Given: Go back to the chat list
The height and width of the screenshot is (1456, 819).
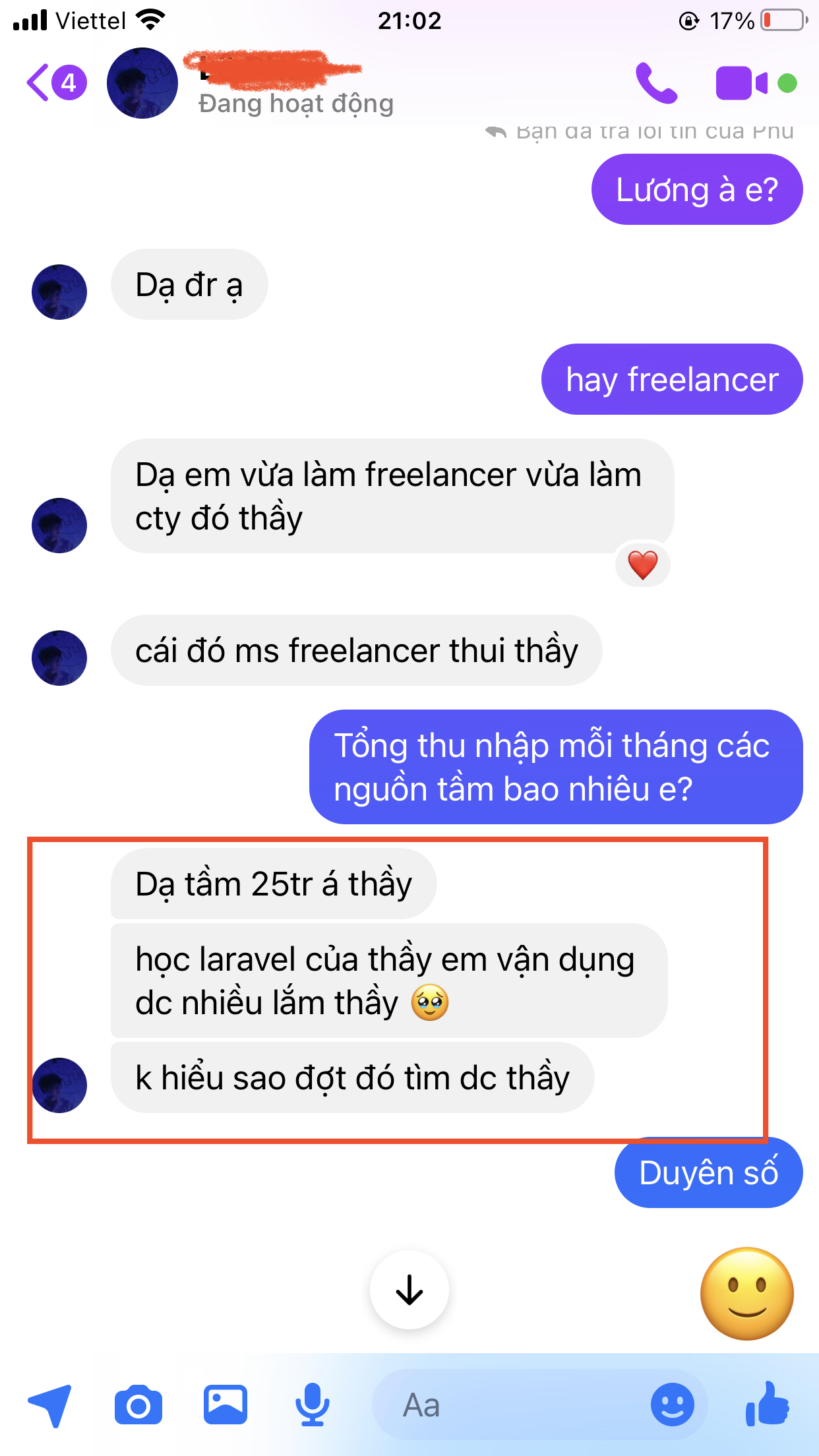Looking at the screenshot, I should [x=56, y=82].
